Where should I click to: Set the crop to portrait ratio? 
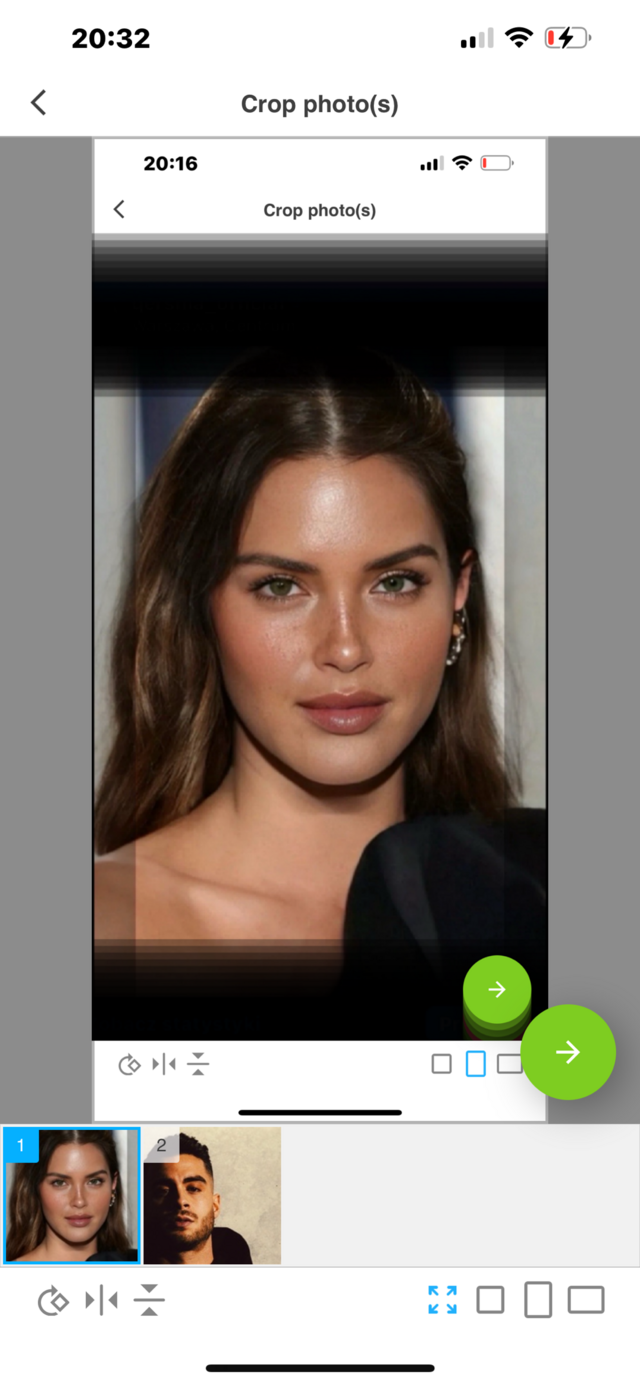[538, 1300]
